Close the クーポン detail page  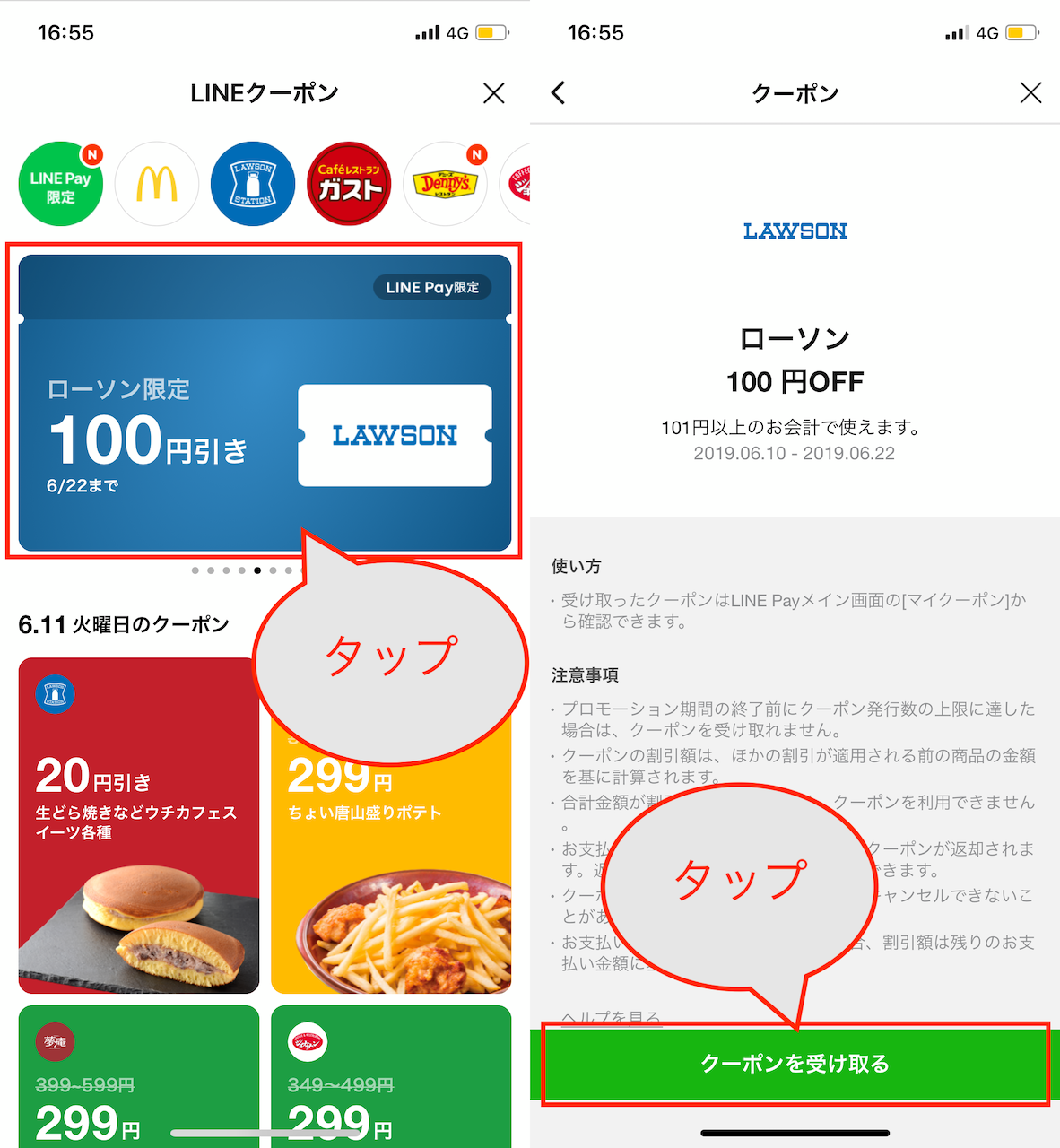(x=1030, y=93)
